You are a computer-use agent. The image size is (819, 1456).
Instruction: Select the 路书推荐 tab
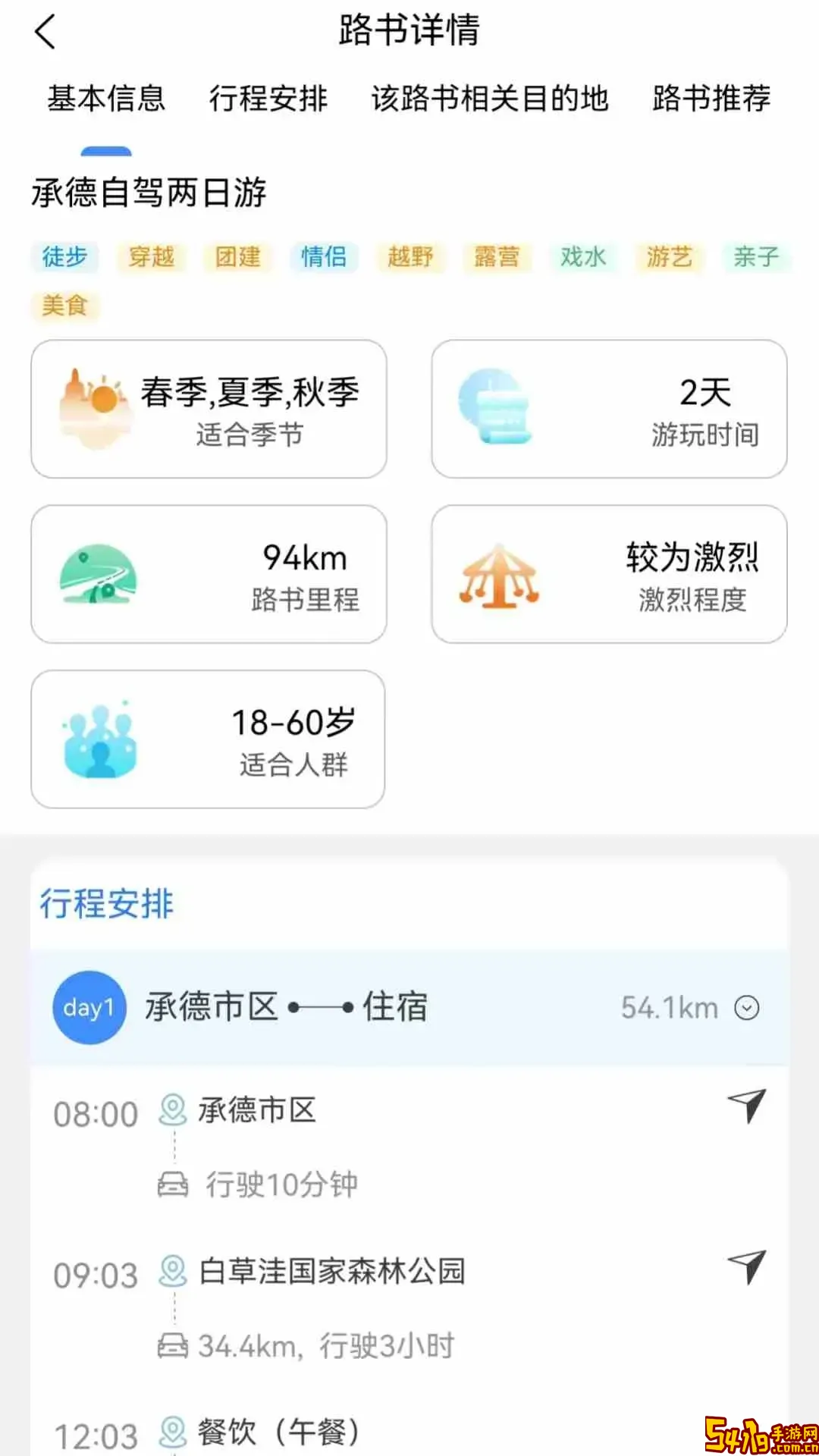[711, 99]
